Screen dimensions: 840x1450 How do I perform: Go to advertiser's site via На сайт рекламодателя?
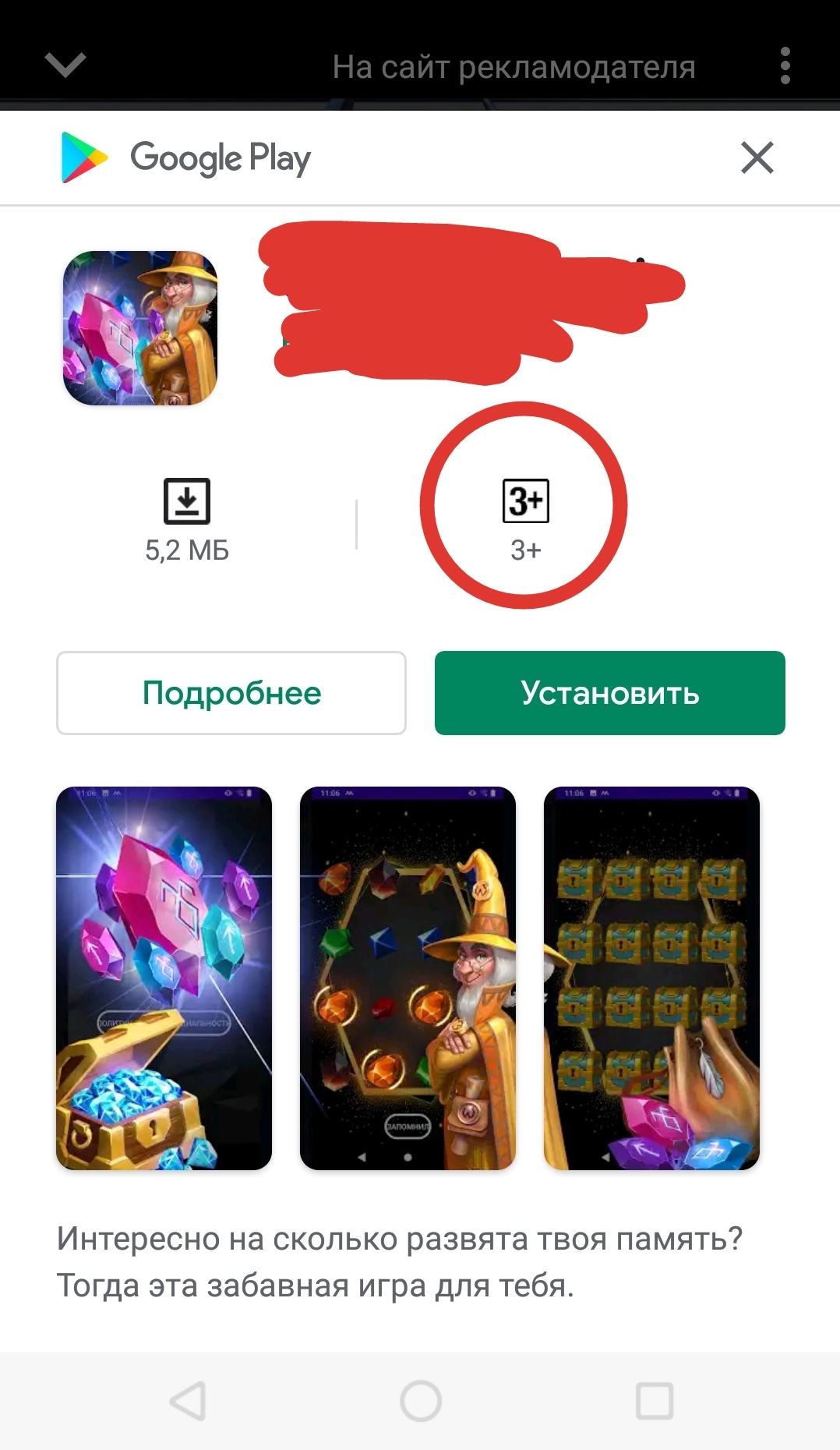514,67
